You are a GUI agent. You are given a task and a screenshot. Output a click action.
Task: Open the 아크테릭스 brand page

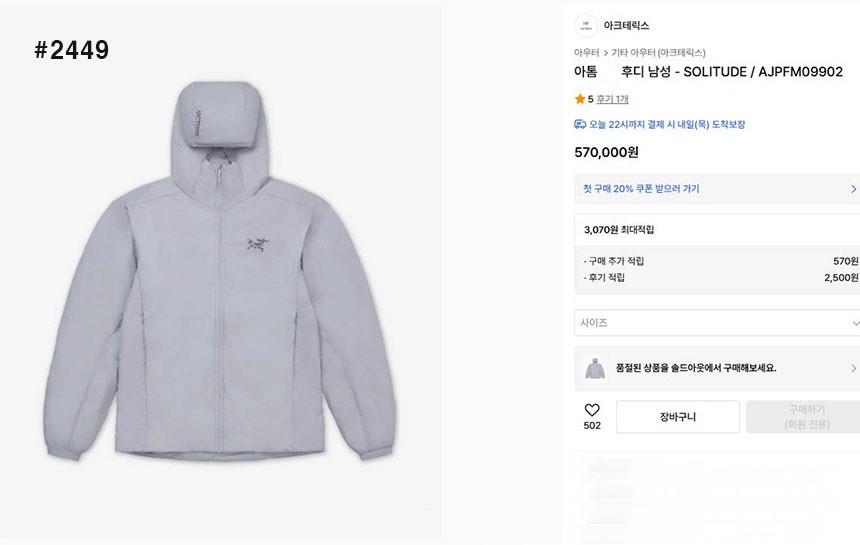626,26
